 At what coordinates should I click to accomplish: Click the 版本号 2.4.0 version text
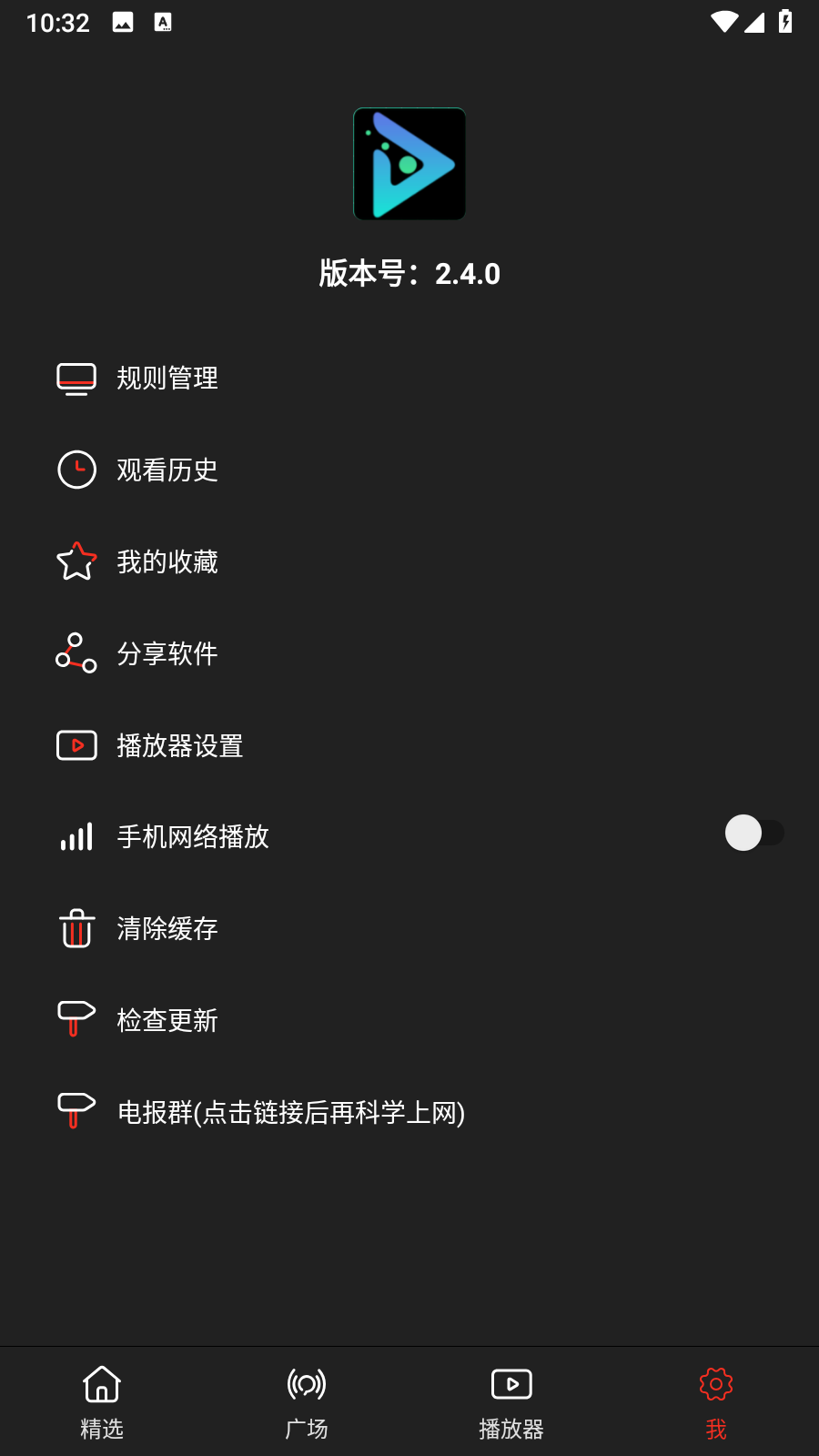point(409,274)
